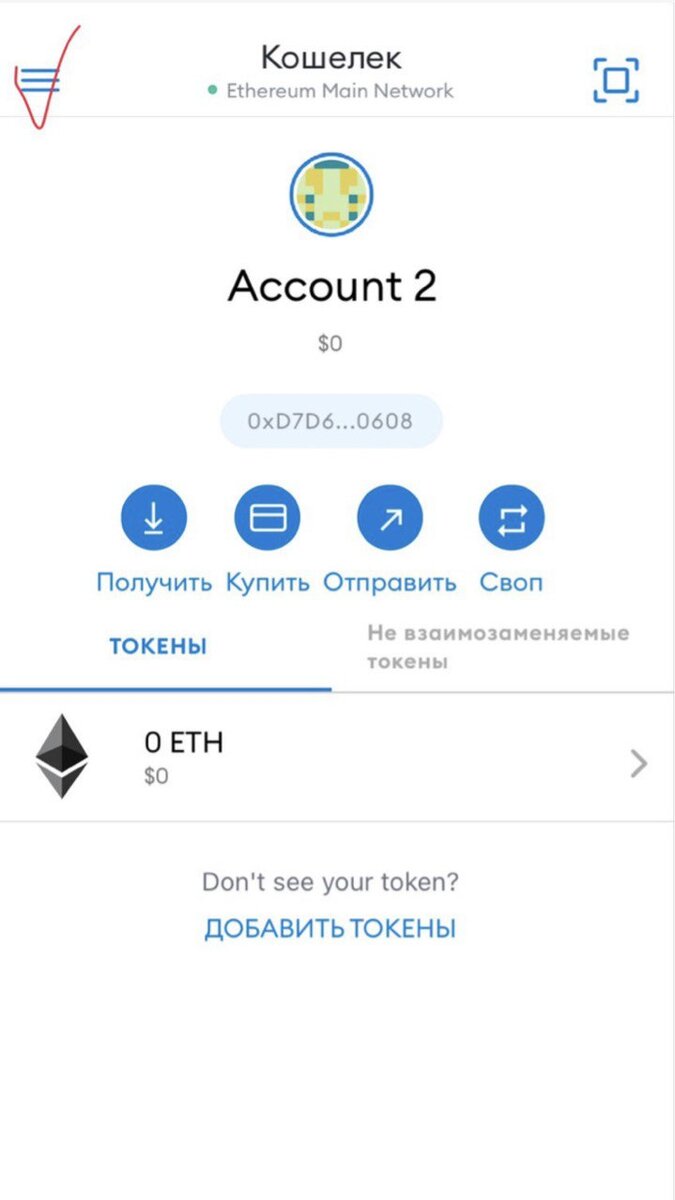This screenshot has height=1200, width=675.
Task: Open the 0 ETH token row
Action: tap(337, 756)
